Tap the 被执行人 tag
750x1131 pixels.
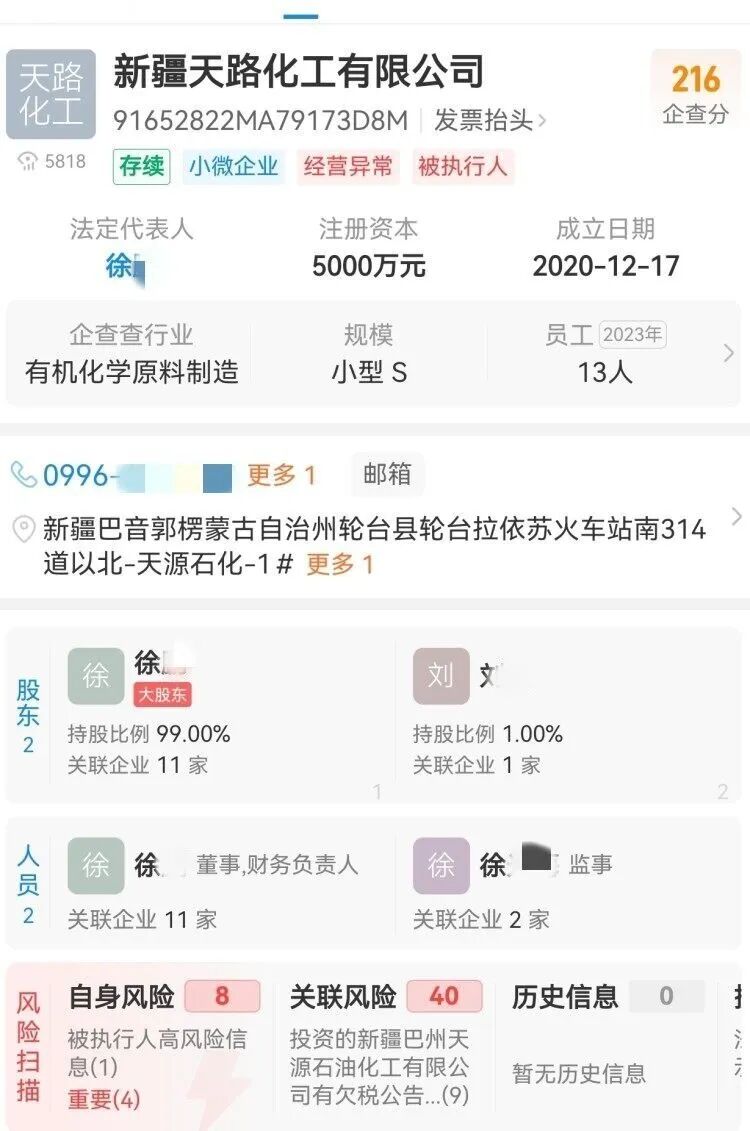tap(462, 166)
